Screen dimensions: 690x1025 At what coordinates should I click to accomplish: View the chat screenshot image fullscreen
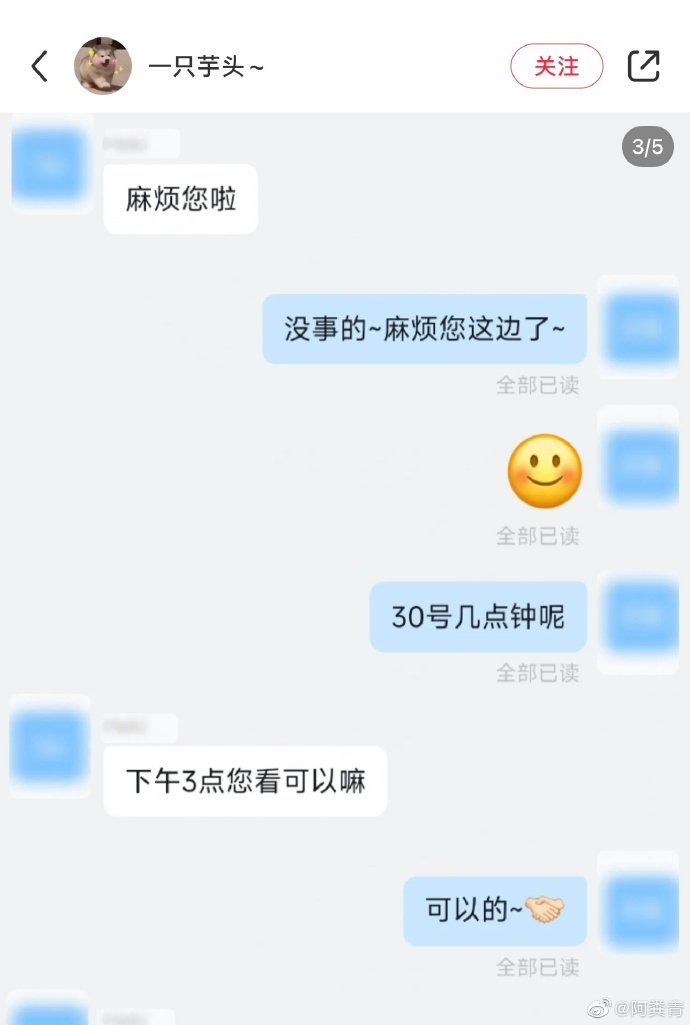345,560
